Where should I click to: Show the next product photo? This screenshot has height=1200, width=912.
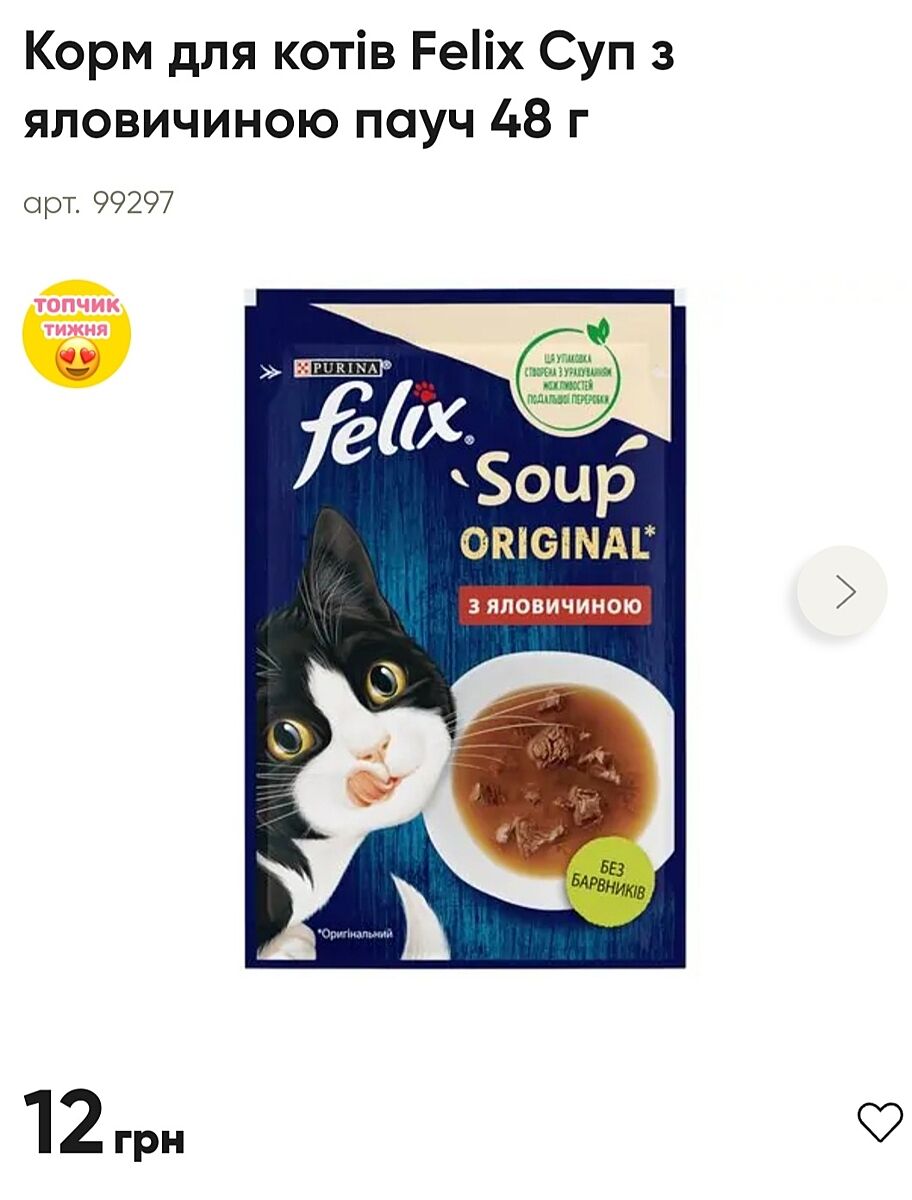click(841, 591)
